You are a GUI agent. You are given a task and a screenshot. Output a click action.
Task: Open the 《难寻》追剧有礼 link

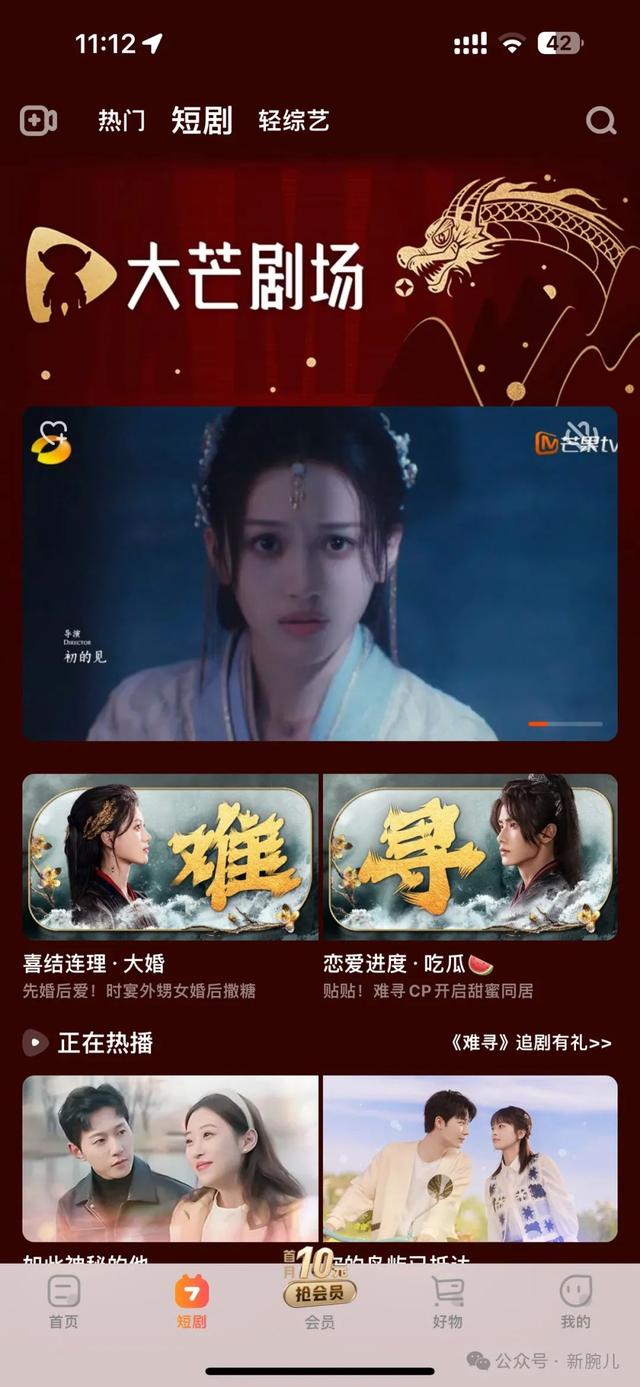pyautogui.click(x=529, y=1042)
